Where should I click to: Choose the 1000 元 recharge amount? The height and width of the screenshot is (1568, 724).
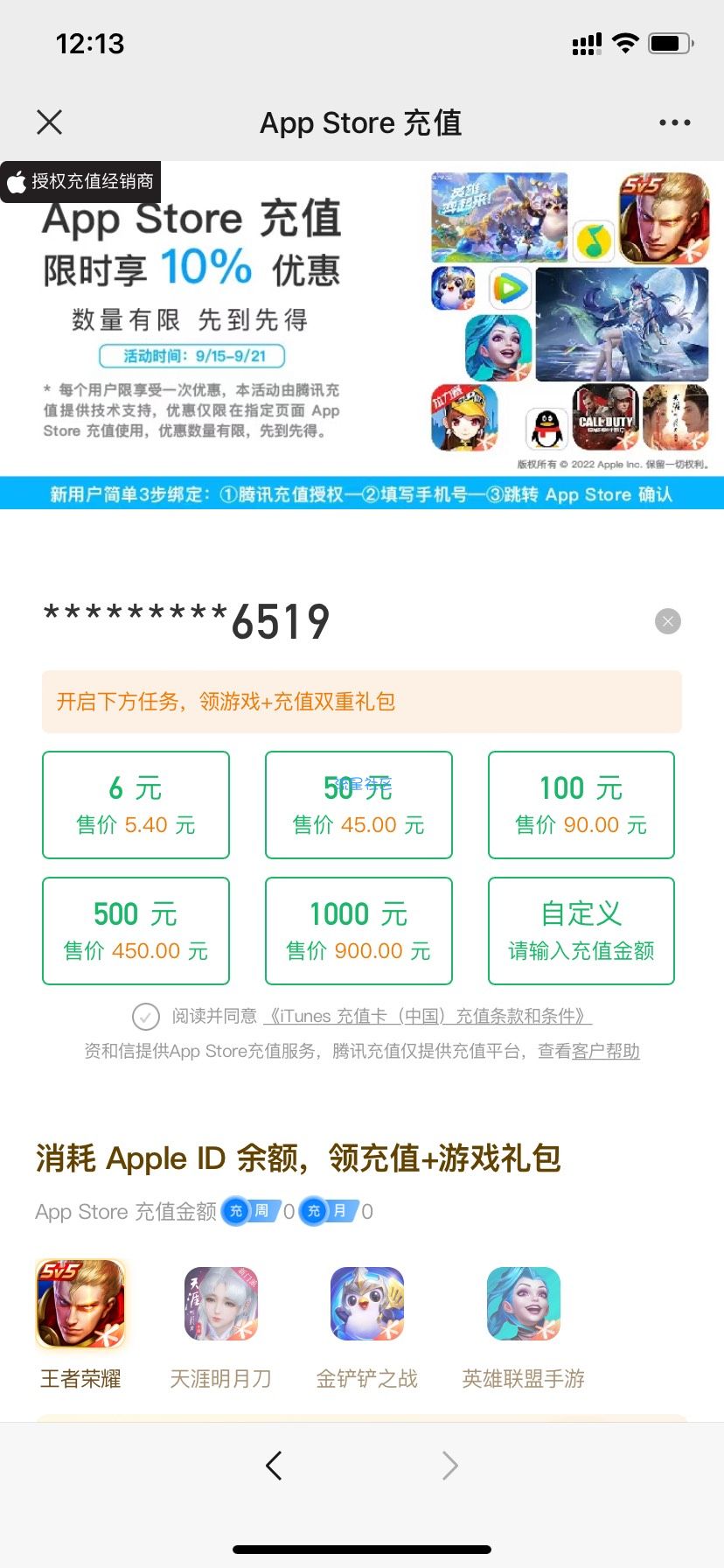tap(359, 931)
